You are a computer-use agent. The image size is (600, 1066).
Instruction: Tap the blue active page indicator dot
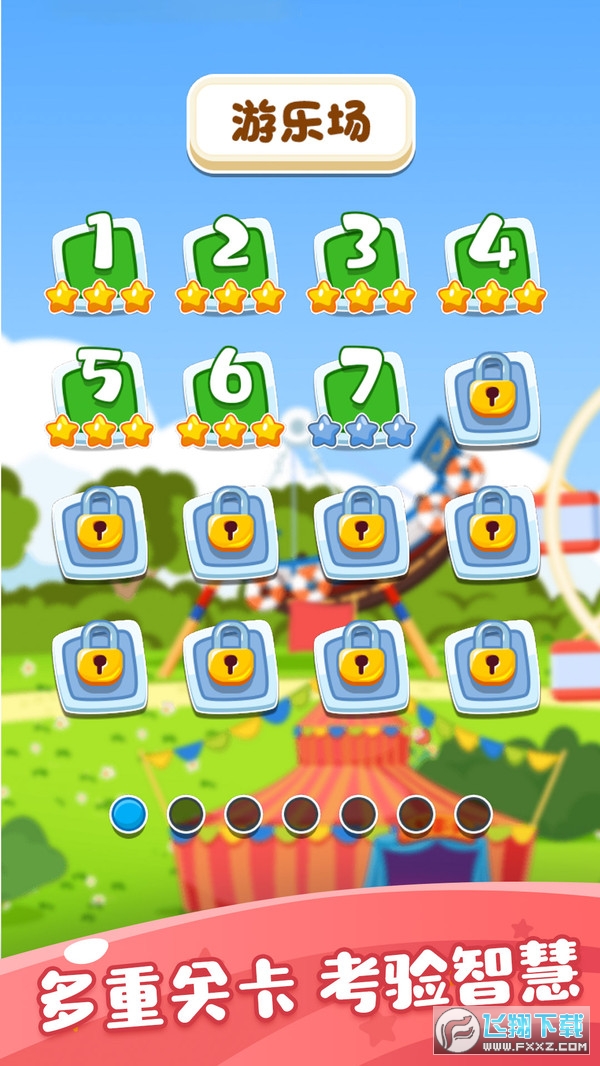click(x=129, y=814)
